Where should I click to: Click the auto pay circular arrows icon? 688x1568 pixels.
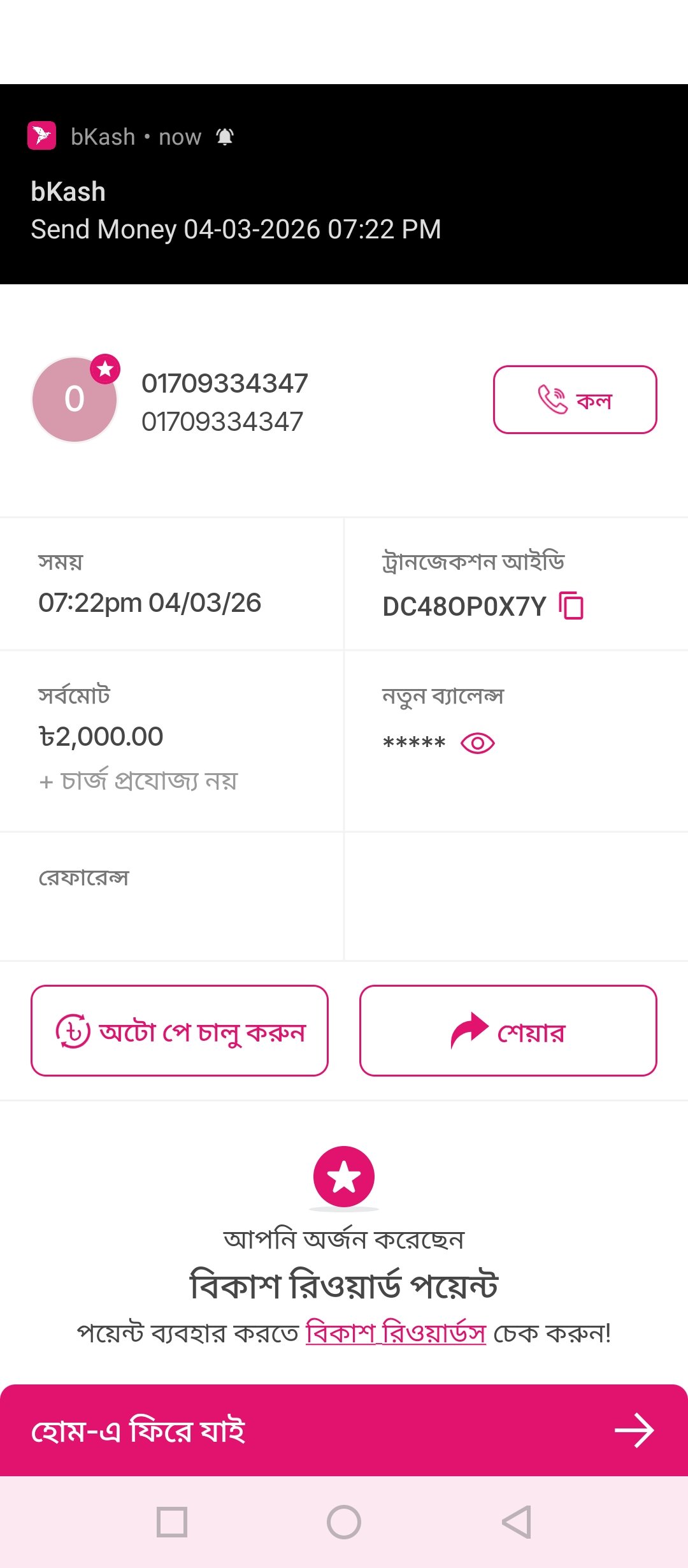[x=72, y=1032]
